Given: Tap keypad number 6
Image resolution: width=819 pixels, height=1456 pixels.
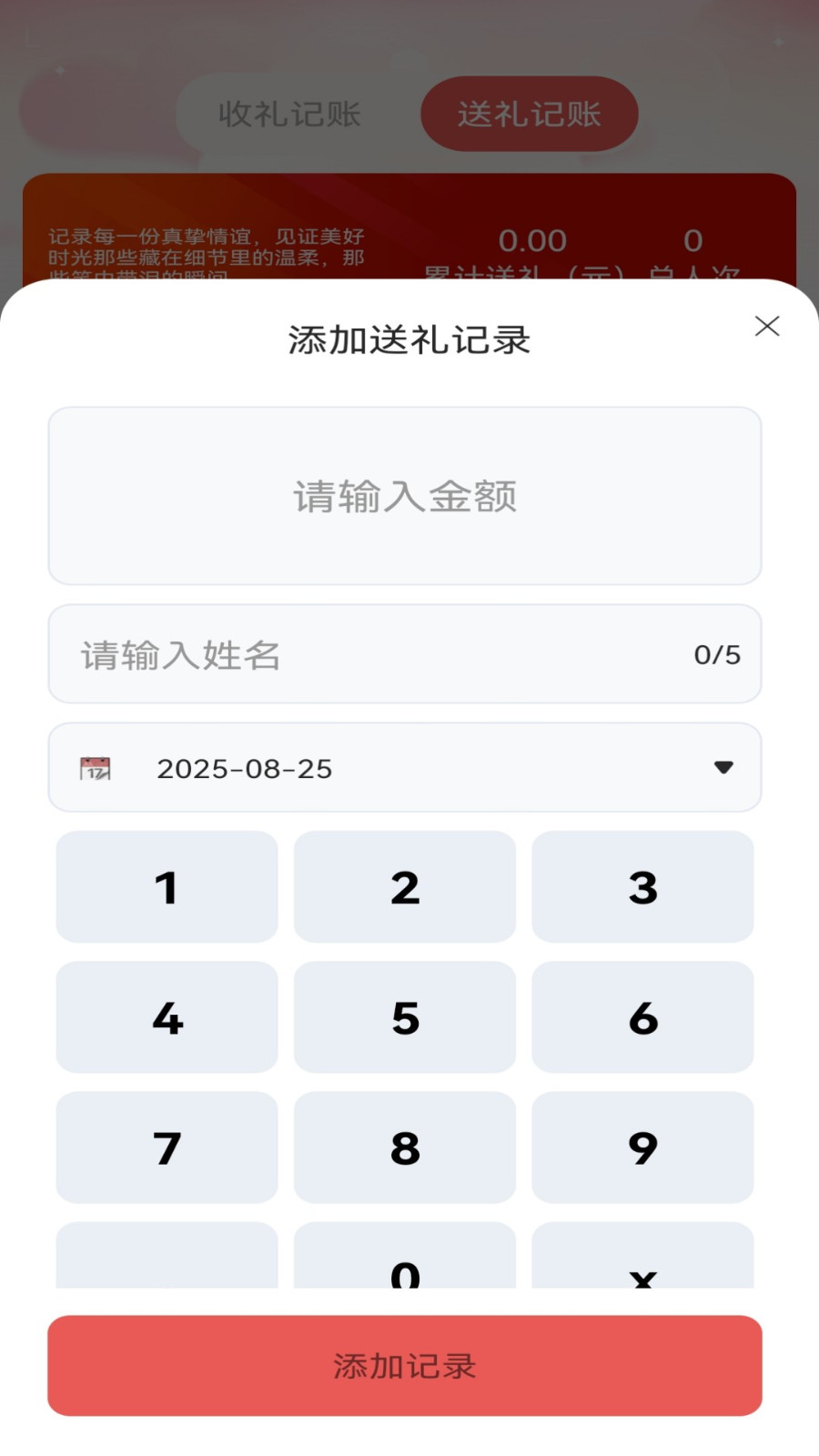Looking at the screenshot, I should click(642, 1017).
